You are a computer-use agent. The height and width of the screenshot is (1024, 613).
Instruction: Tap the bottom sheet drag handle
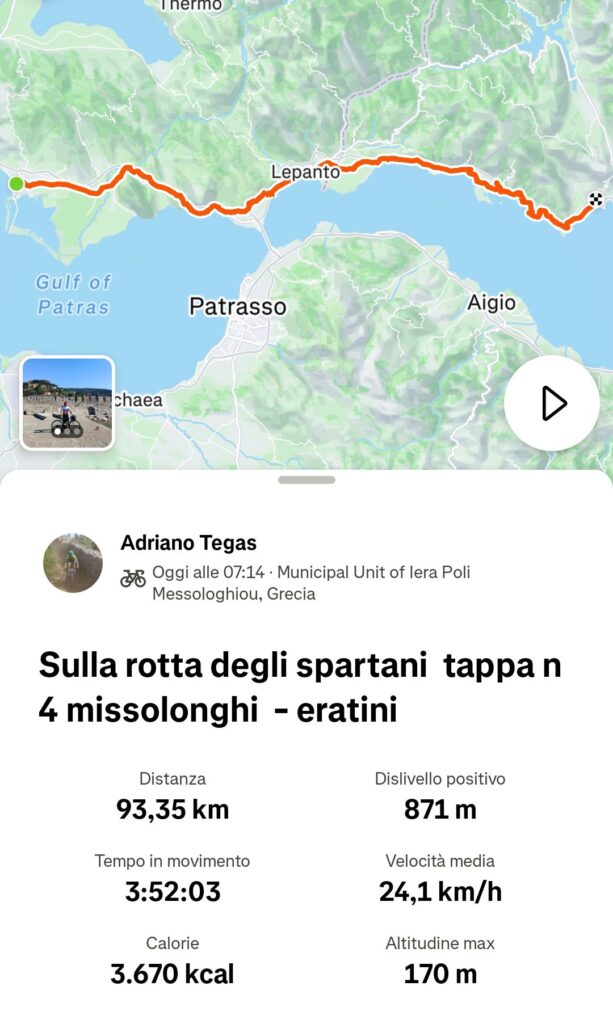(x=306, y=480)
